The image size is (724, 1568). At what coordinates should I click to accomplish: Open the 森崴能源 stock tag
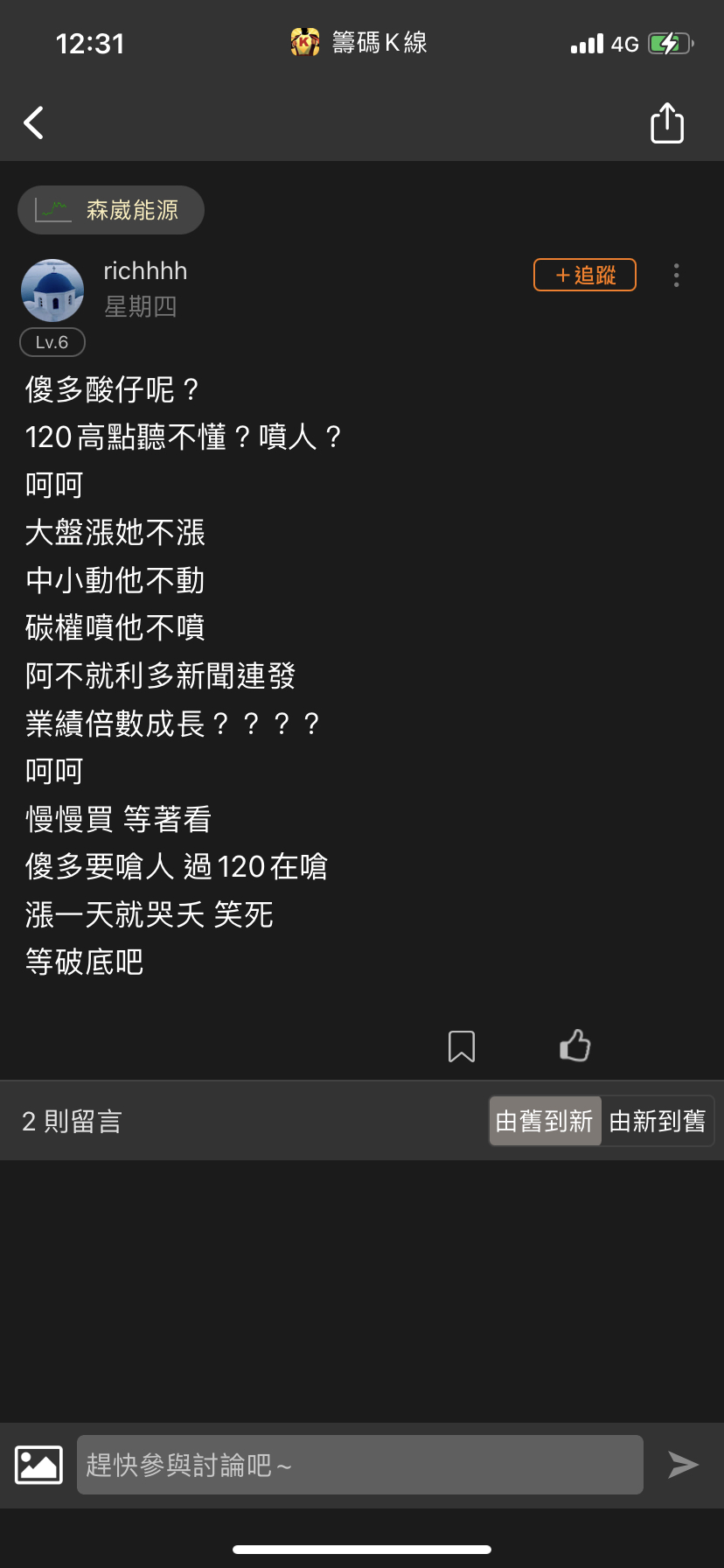[x=111, y=210]
